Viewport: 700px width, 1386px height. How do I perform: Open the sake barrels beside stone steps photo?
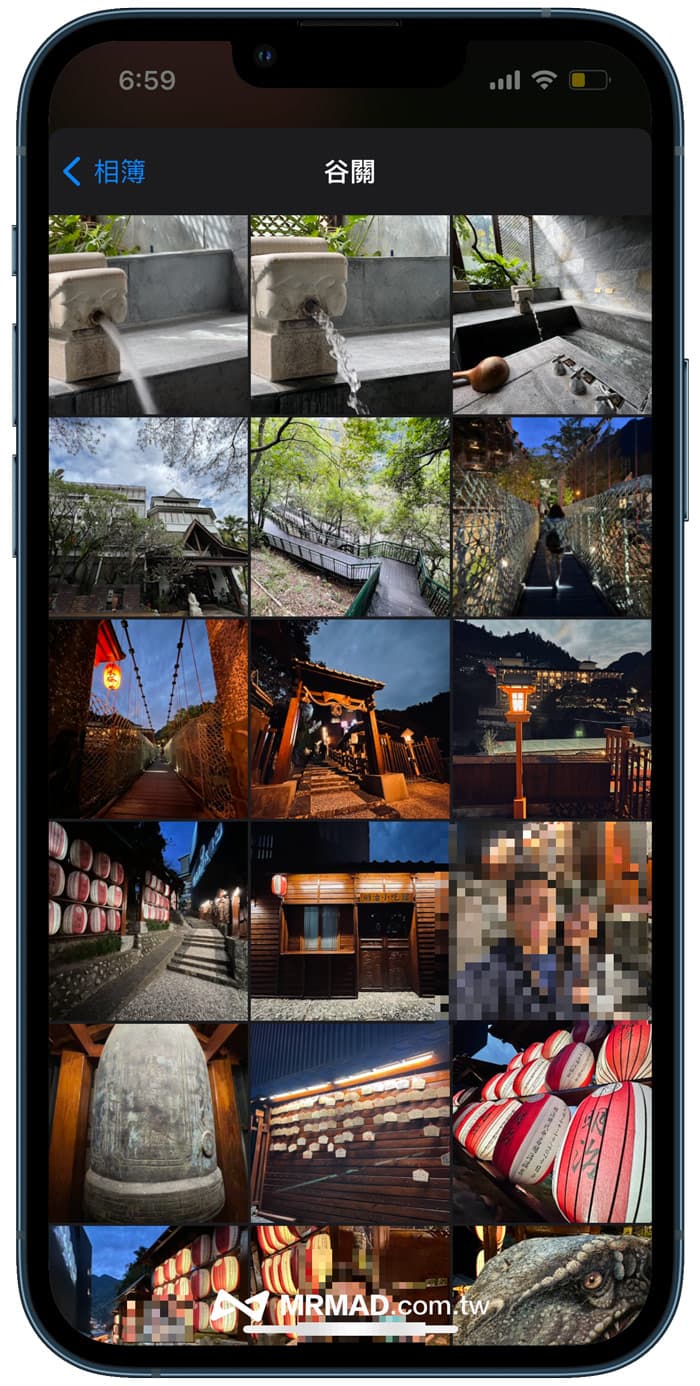point(148,921)
